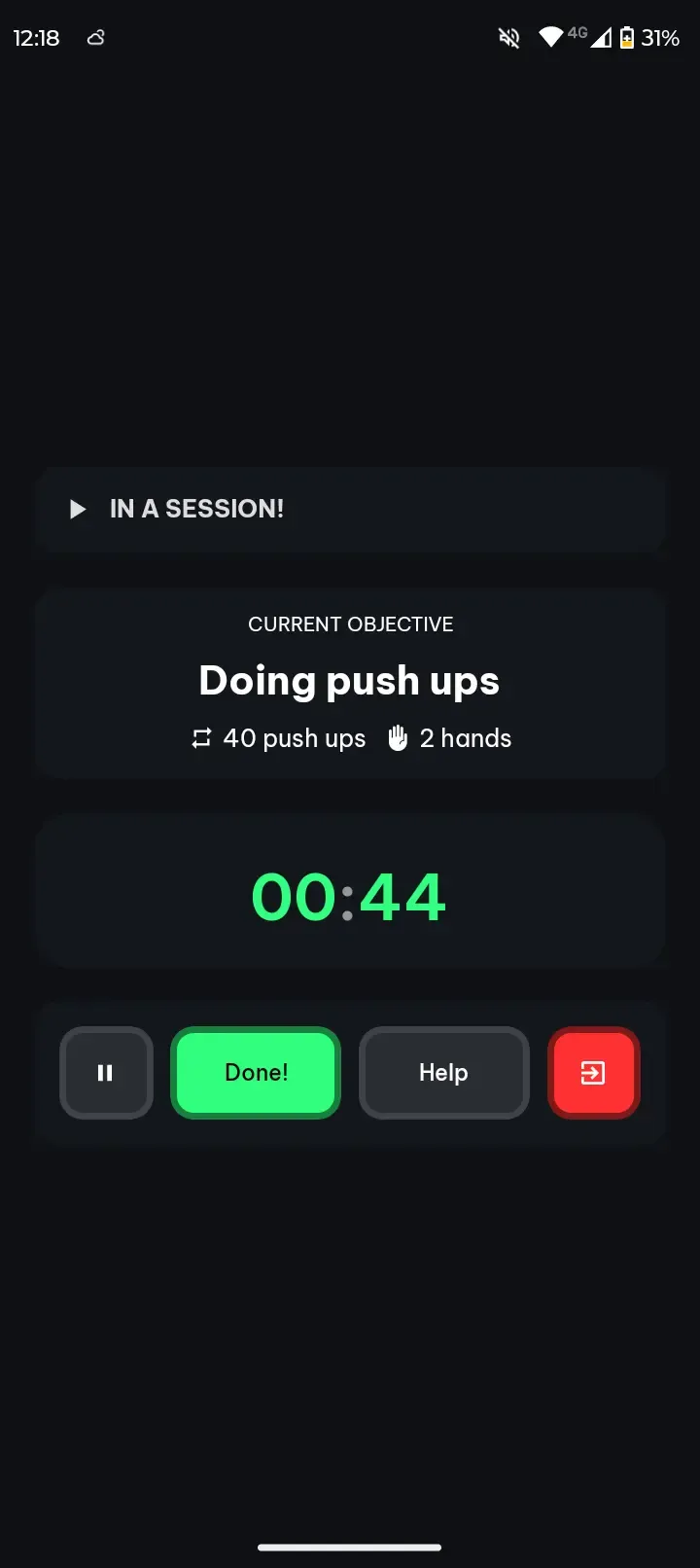Viewport: 700px width, 1568px height.
Task: Tap the pause icon to pause workout
Action: 105,1073
